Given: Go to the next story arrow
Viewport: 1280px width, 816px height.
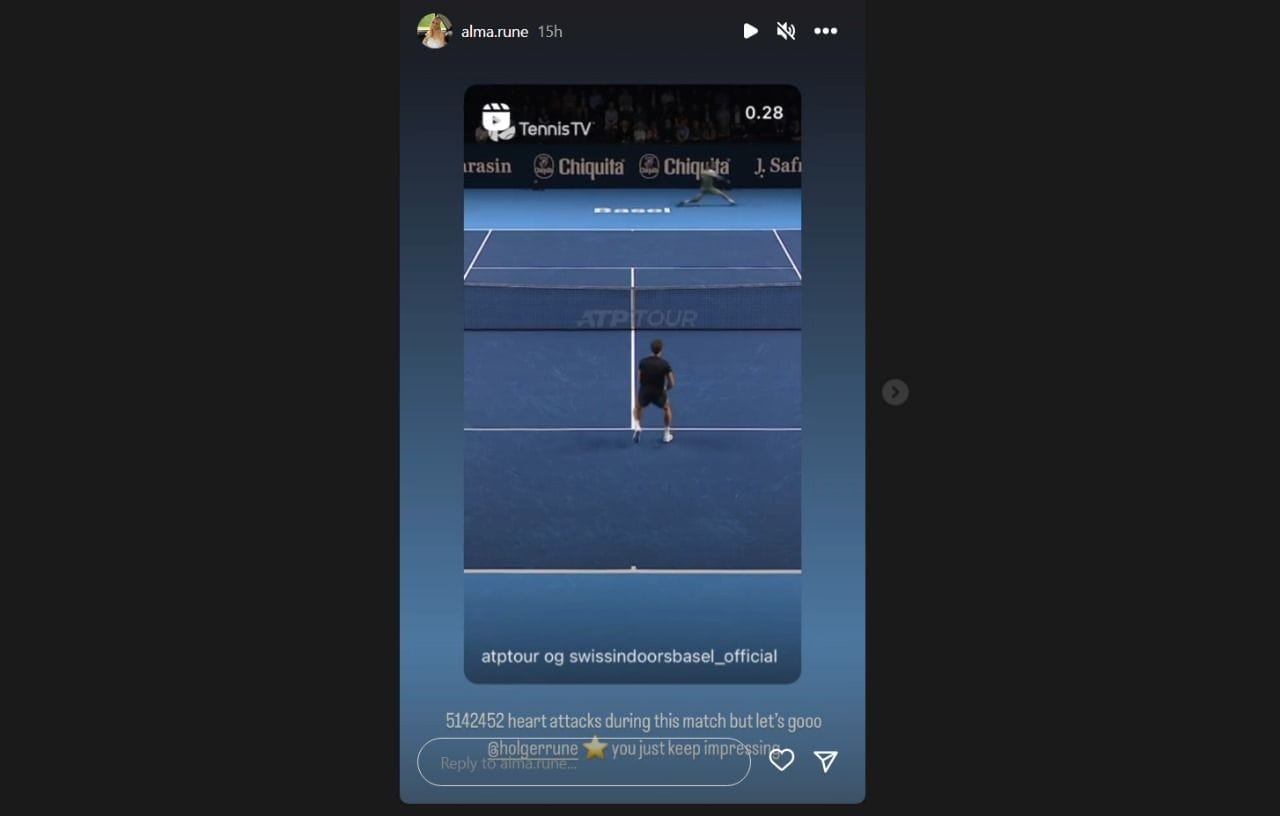Looking at the screenshot, I should [x=895, y=392].
